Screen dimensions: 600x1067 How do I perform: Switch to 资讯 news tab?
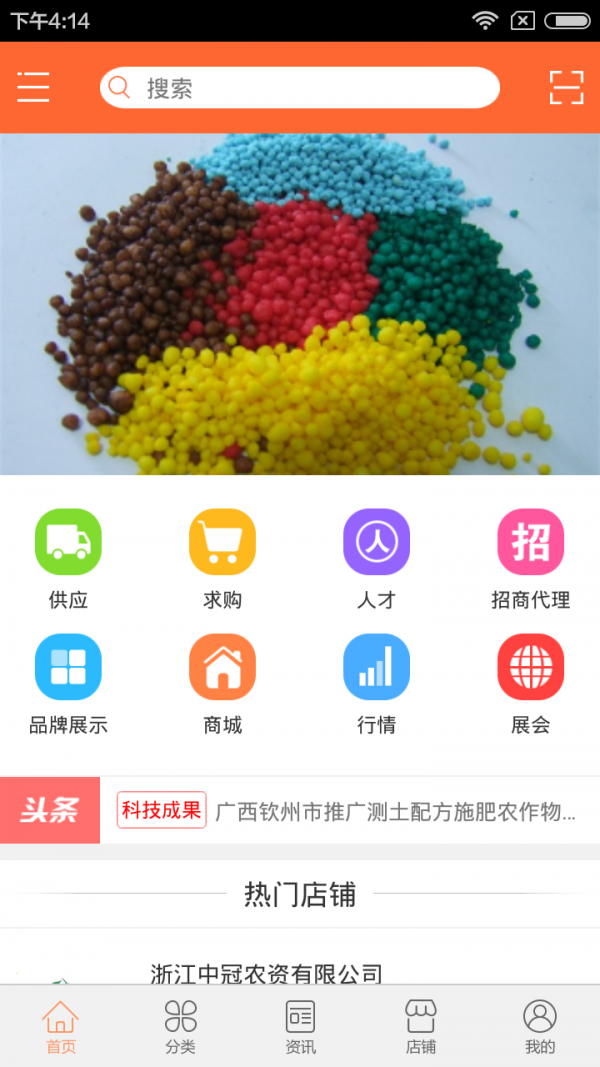click(300, 1027)
